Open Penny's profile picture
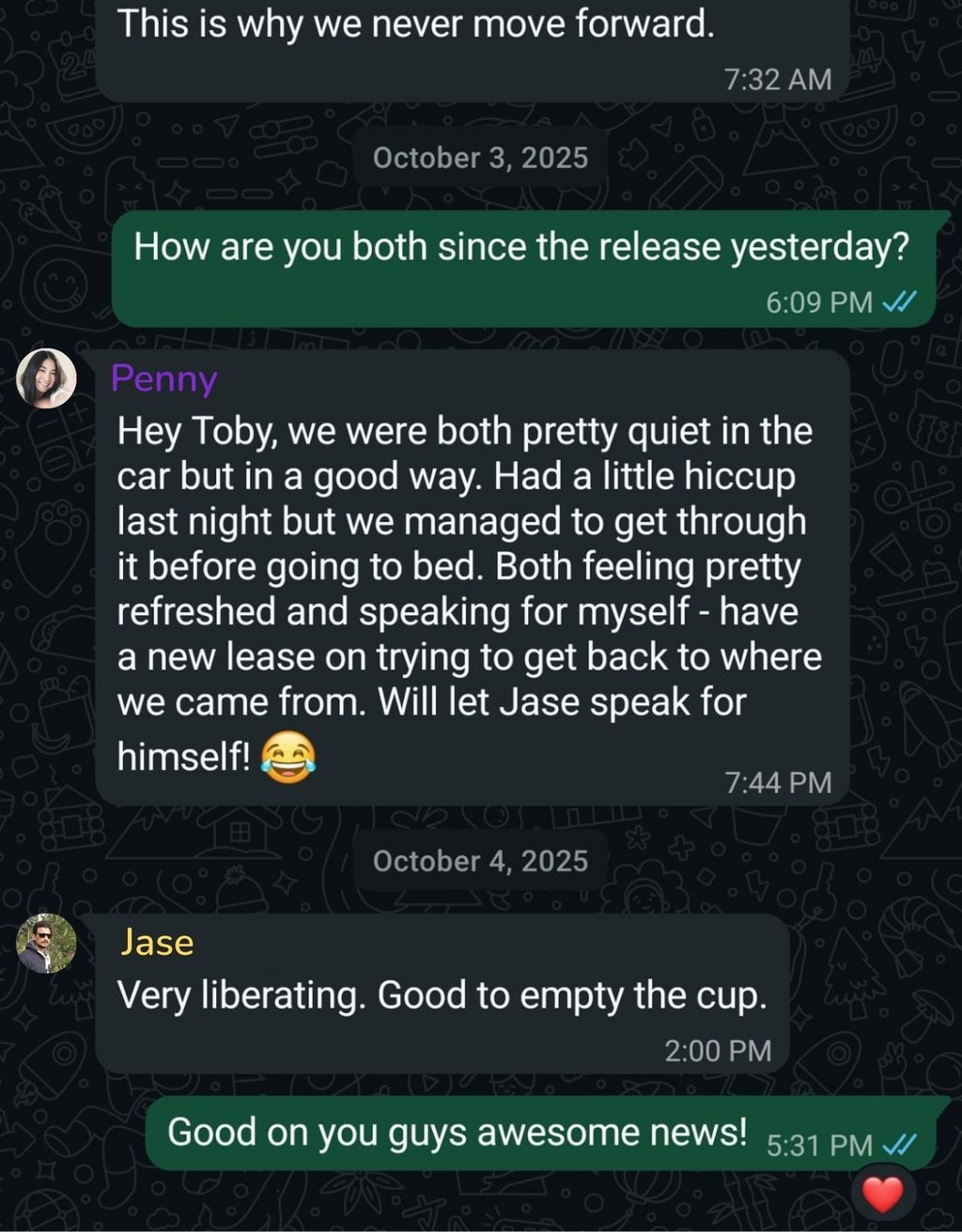The height and width of the screenshot is (1232, 962). 47,378
